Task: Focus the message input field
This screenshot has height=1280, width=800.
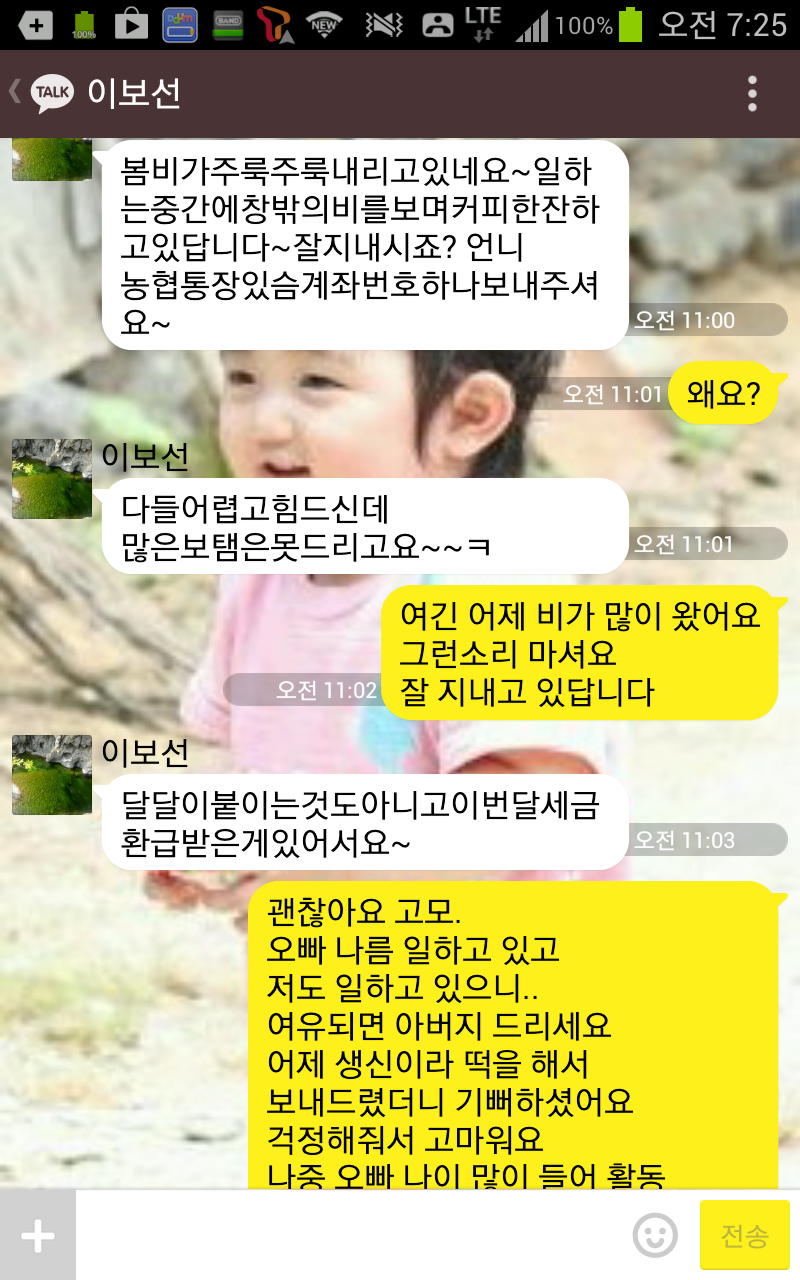Action: (x=350, y=1236)
